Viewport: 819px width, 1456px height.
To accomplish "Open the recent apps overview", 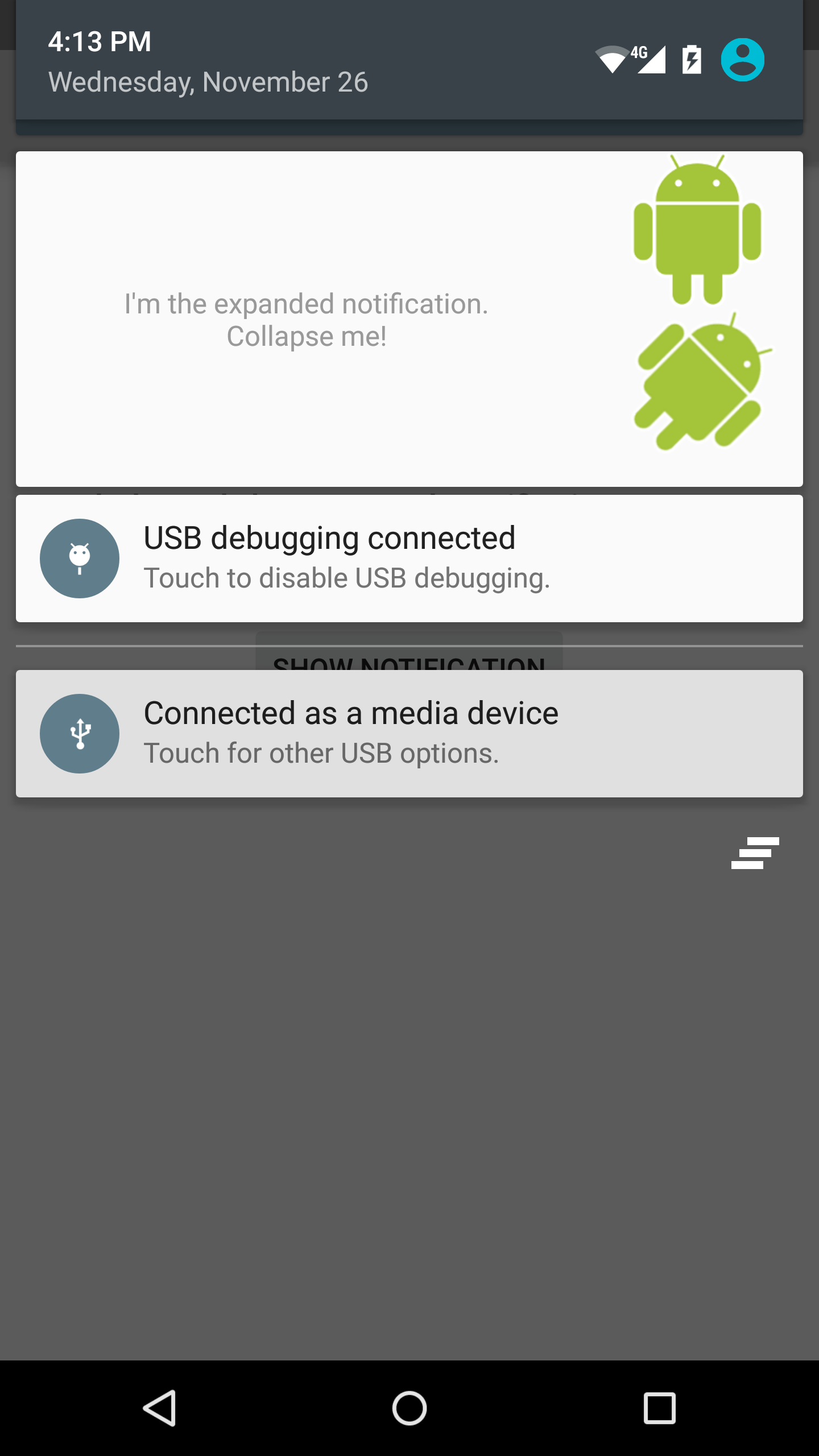I will coord(659,1408).
